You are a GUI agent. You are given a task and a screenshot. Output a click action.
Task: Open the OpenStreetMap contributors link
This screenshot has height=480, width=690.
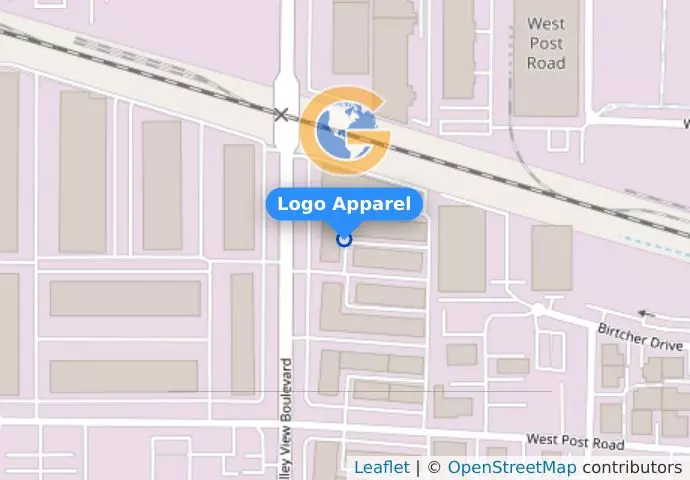[511, 467]
